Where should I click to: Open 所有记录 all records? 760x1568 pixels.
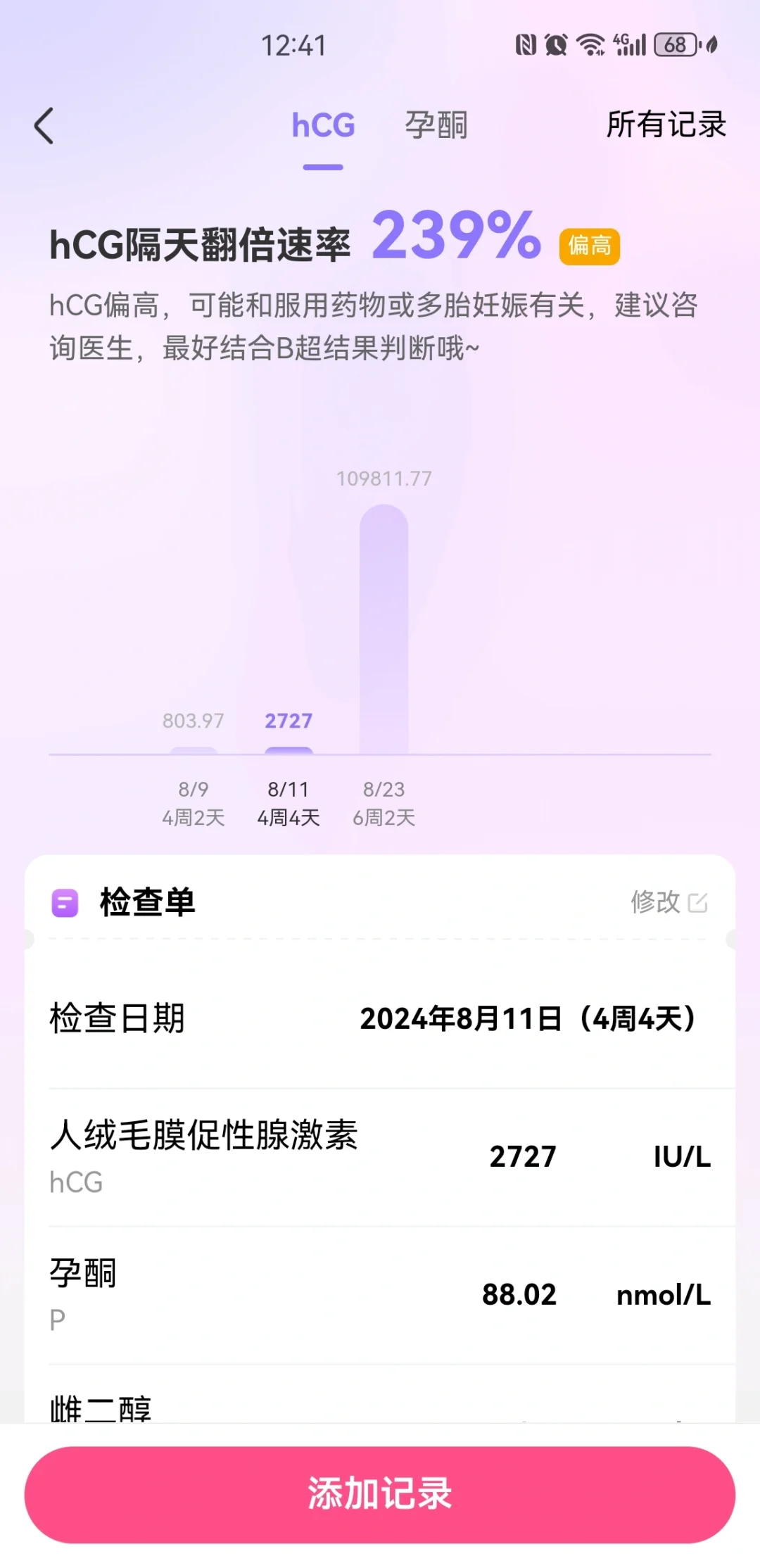(666, 125)
